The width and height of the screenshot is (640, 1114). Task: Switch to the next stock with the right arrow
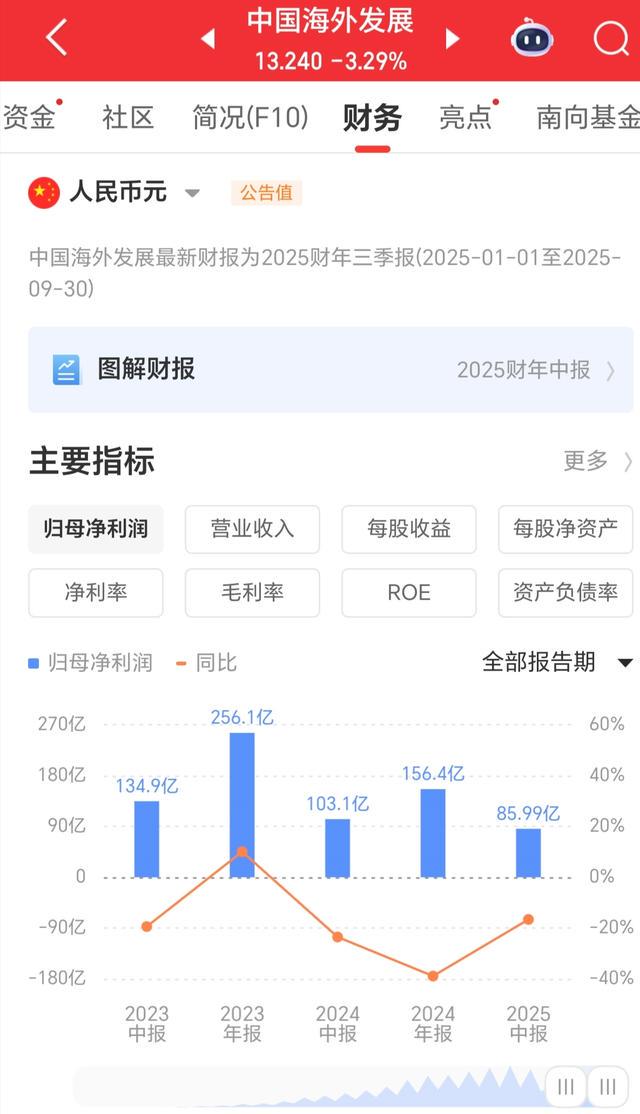[x=452, y=39]
